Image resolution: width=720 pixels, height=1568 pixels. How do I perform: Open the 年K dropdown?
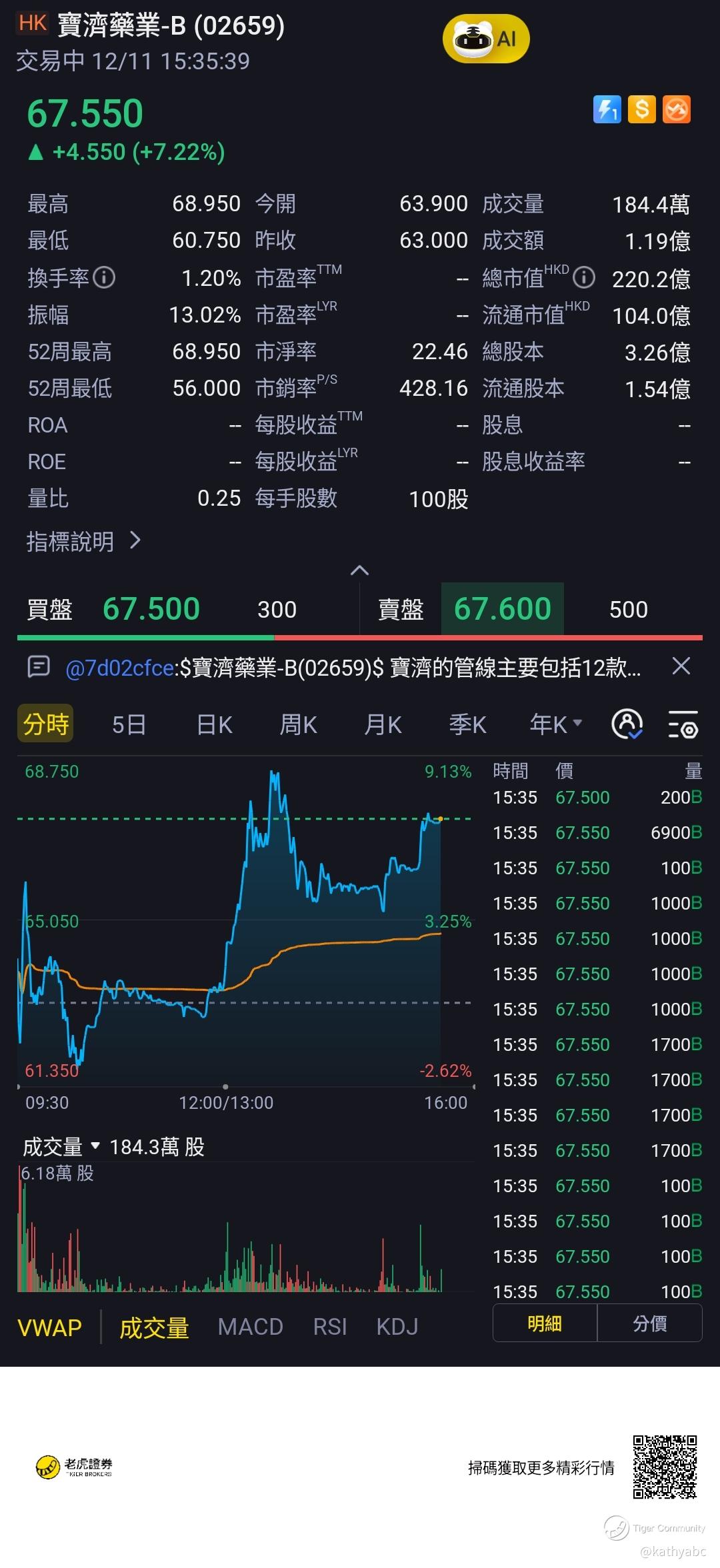coord(555,724)
